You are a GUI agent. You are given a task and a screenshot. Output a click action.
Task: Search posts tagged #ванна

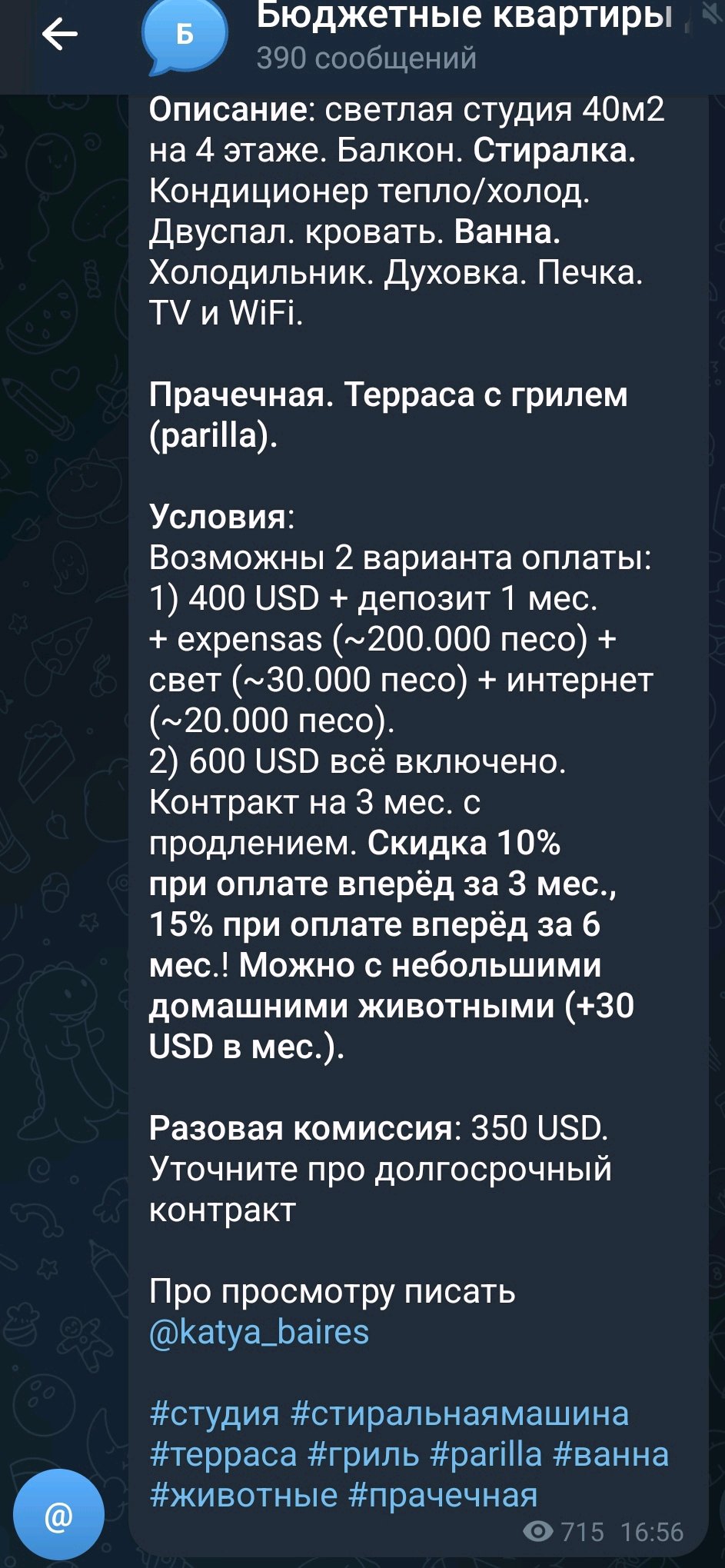pyautogui.click(x=610, y=1454)
